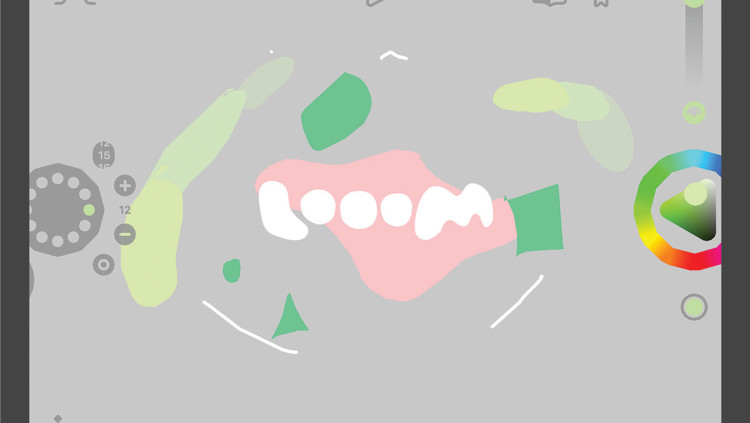Viewport: 750px width, 423px height.
Task: Select the green frame dot on the wheel
Action: click(x=90, y=210)
